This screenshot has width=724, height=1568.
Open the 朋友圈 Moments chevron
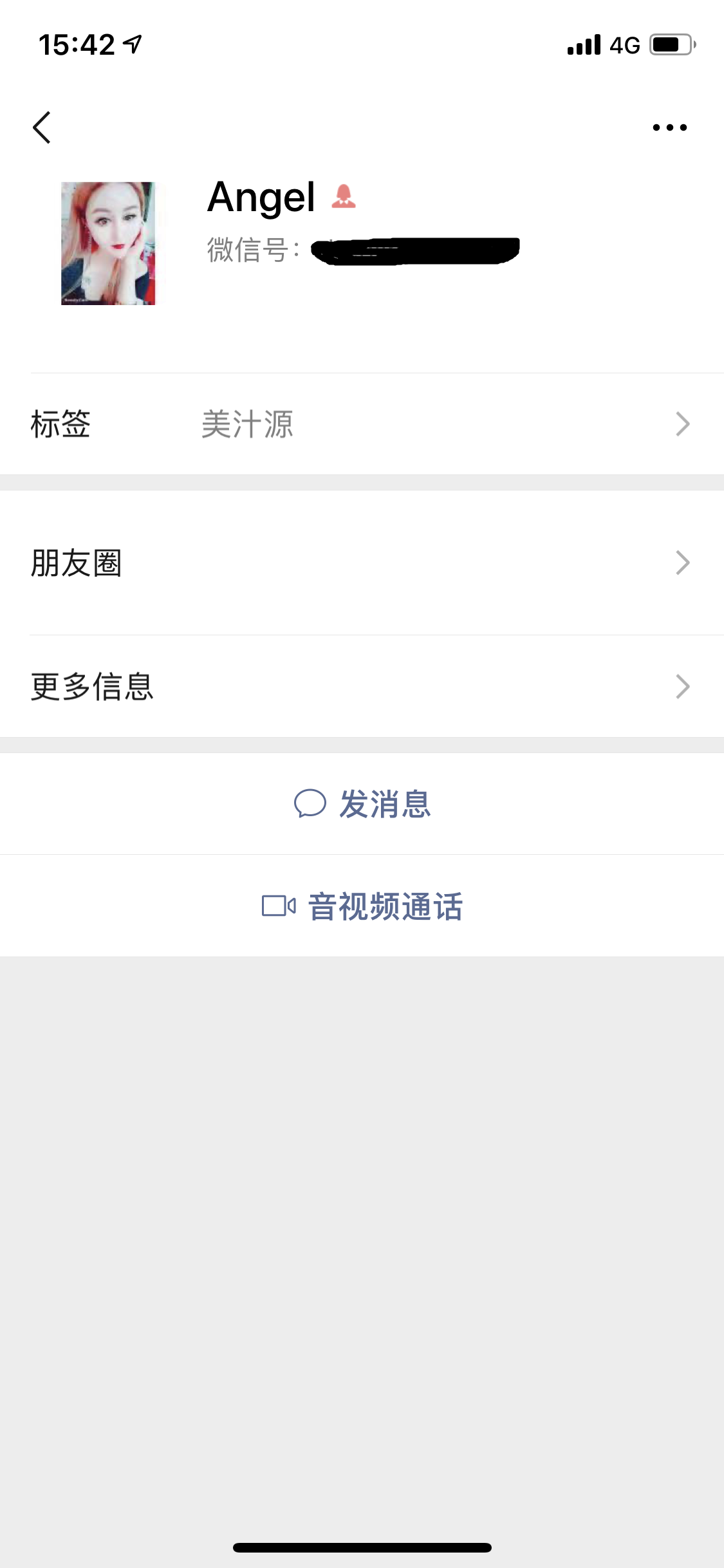[x=683, y=563]
